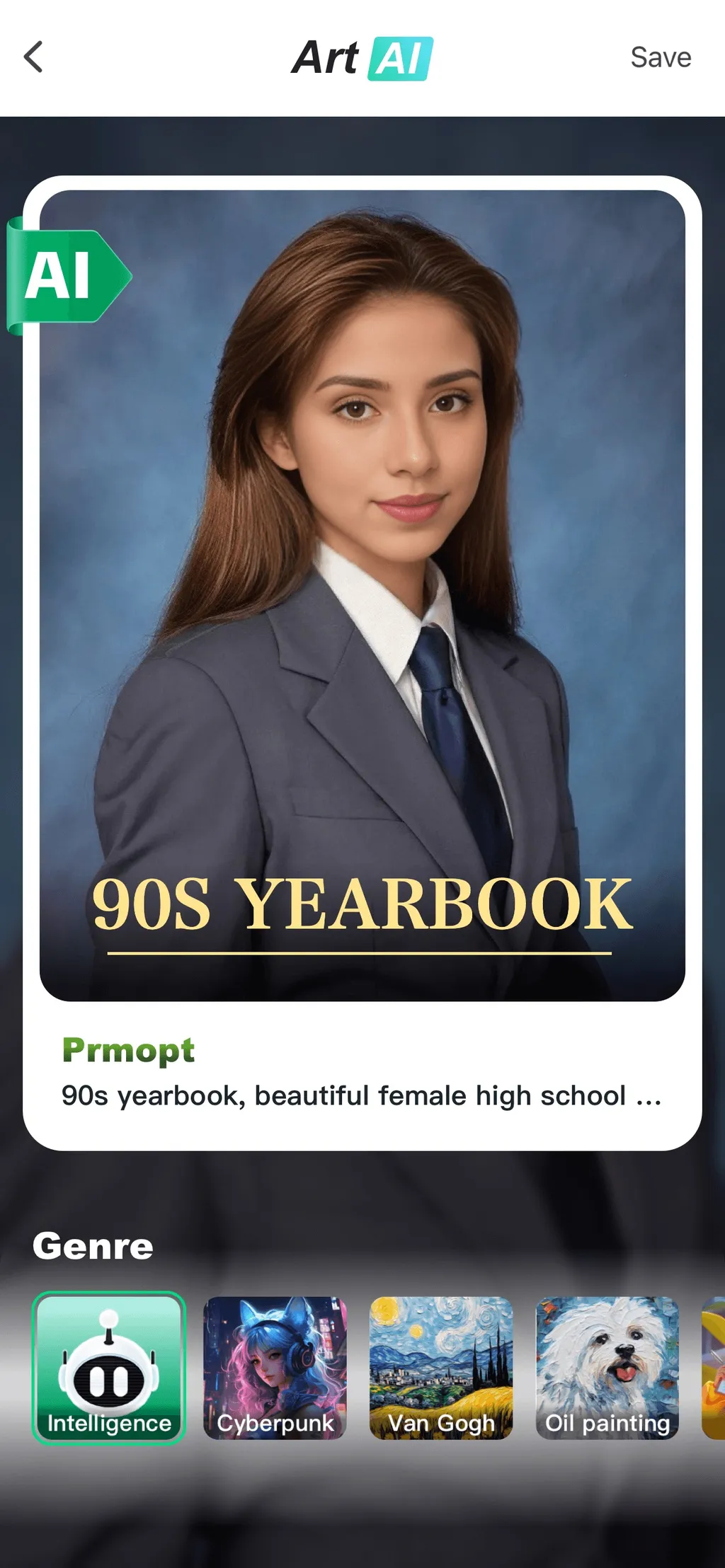725x1568 pixels.
Task: Choose the Cyberpunk genre style
Action: (x=275, y=1368)
